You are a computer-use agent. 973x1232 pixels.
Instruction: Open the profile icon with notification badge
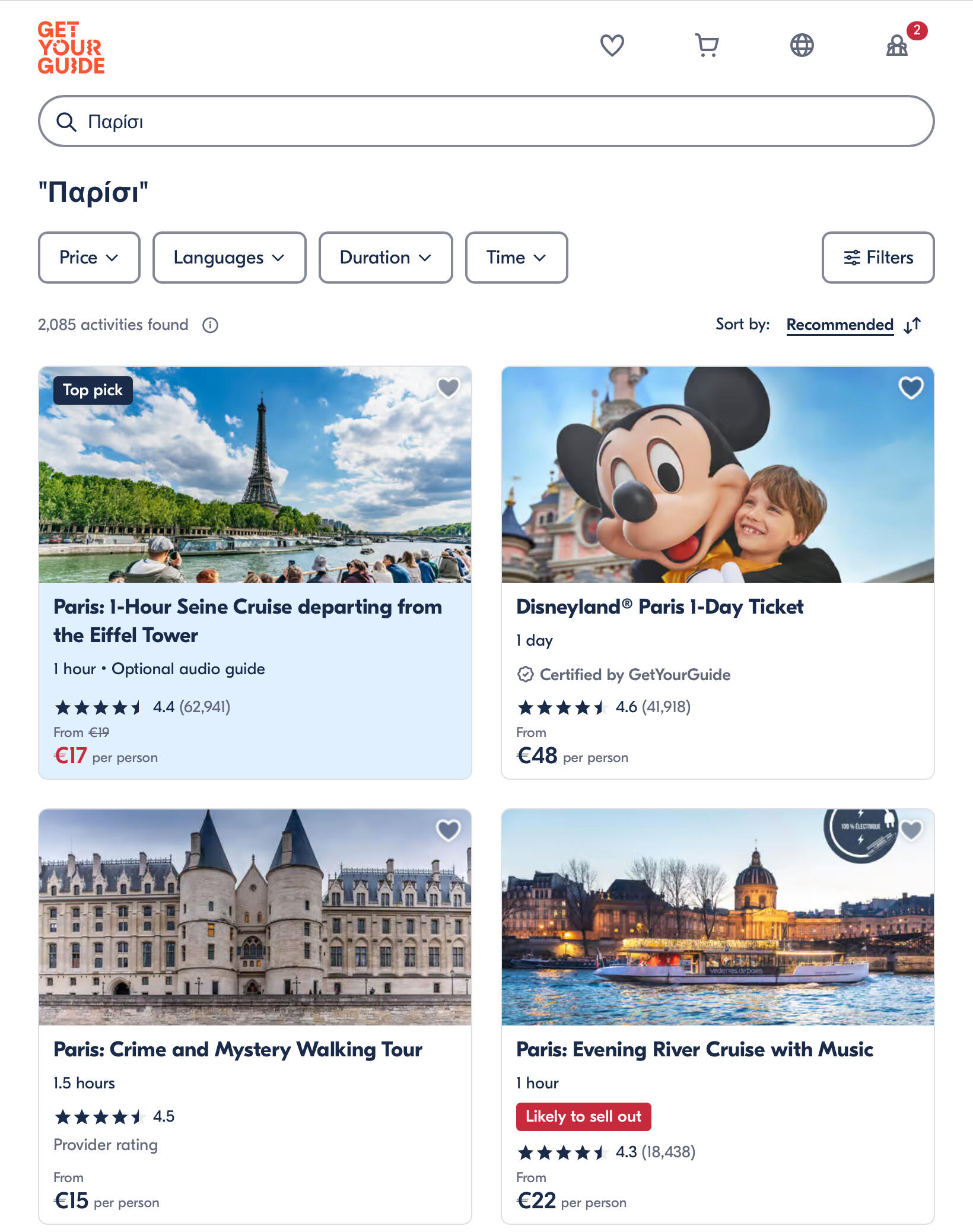click(x=897, y=45)
